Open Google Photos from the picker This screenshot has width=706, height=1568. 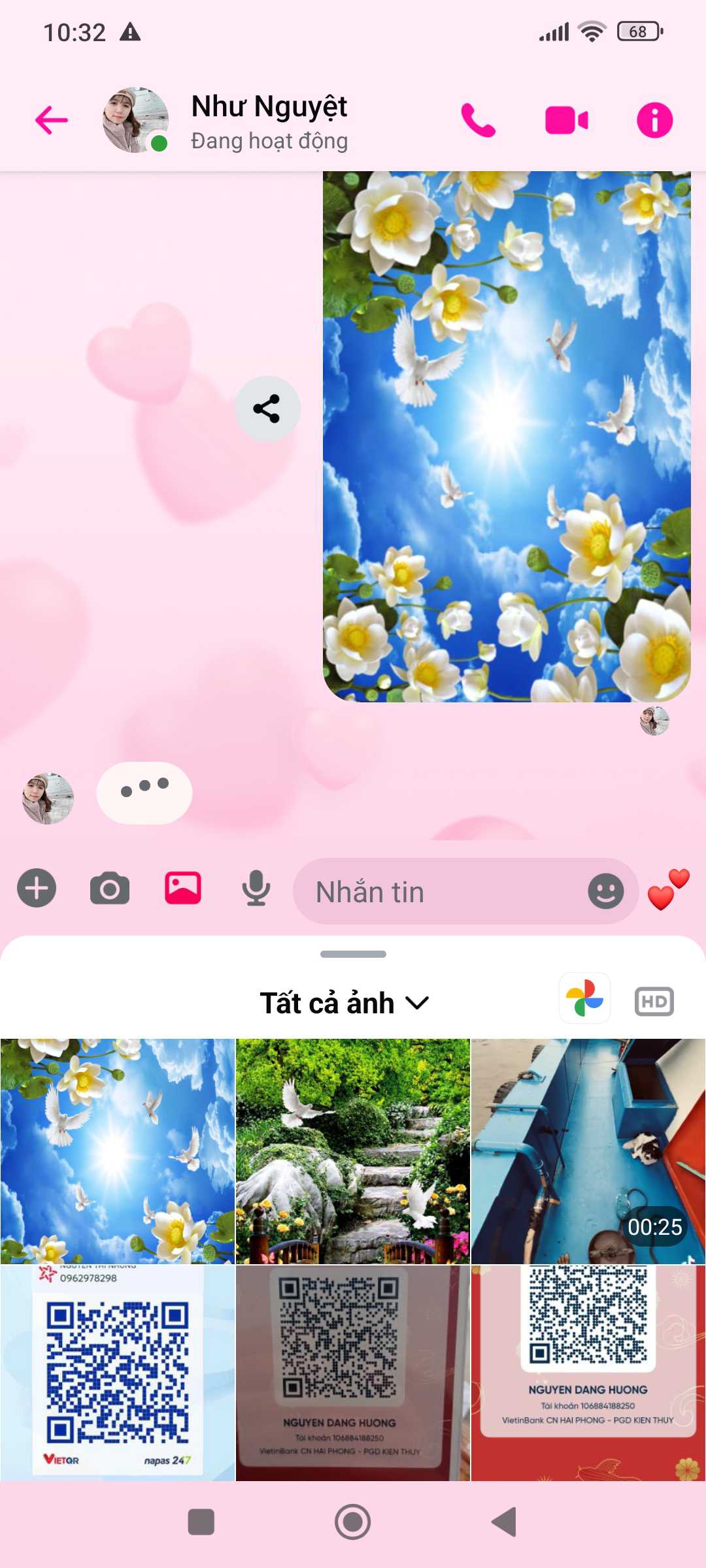point(584,998)
